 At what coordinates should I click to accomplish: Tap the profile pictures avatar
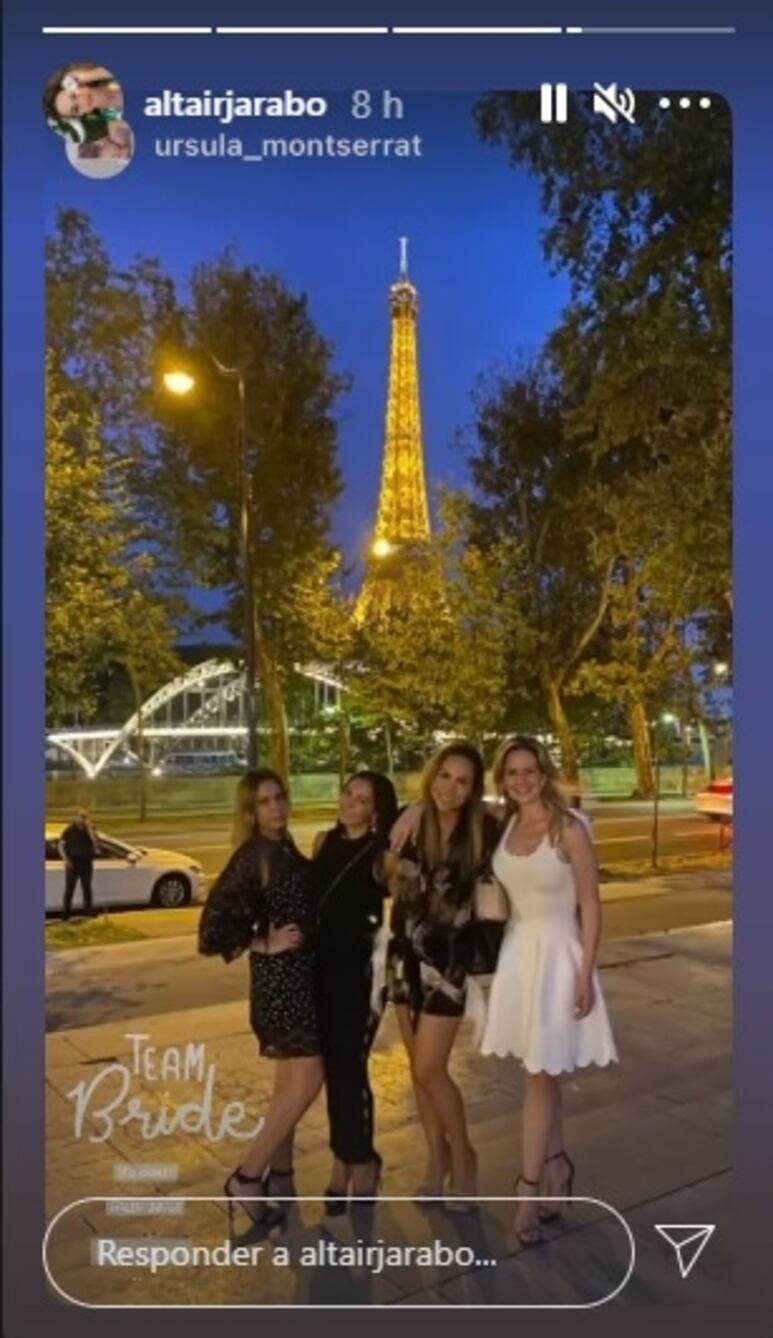(x=88, y=119)
